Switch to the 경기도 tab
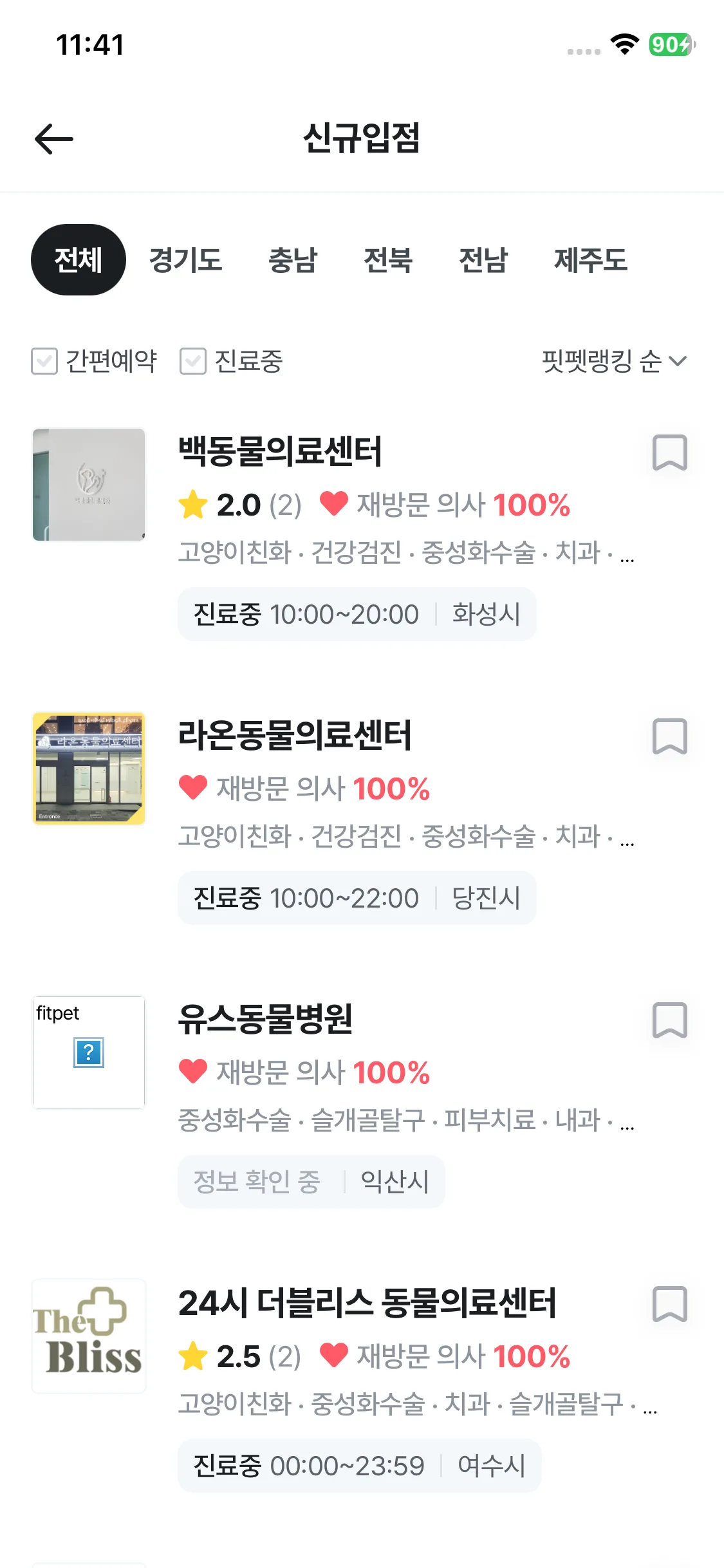 [185, 260]
